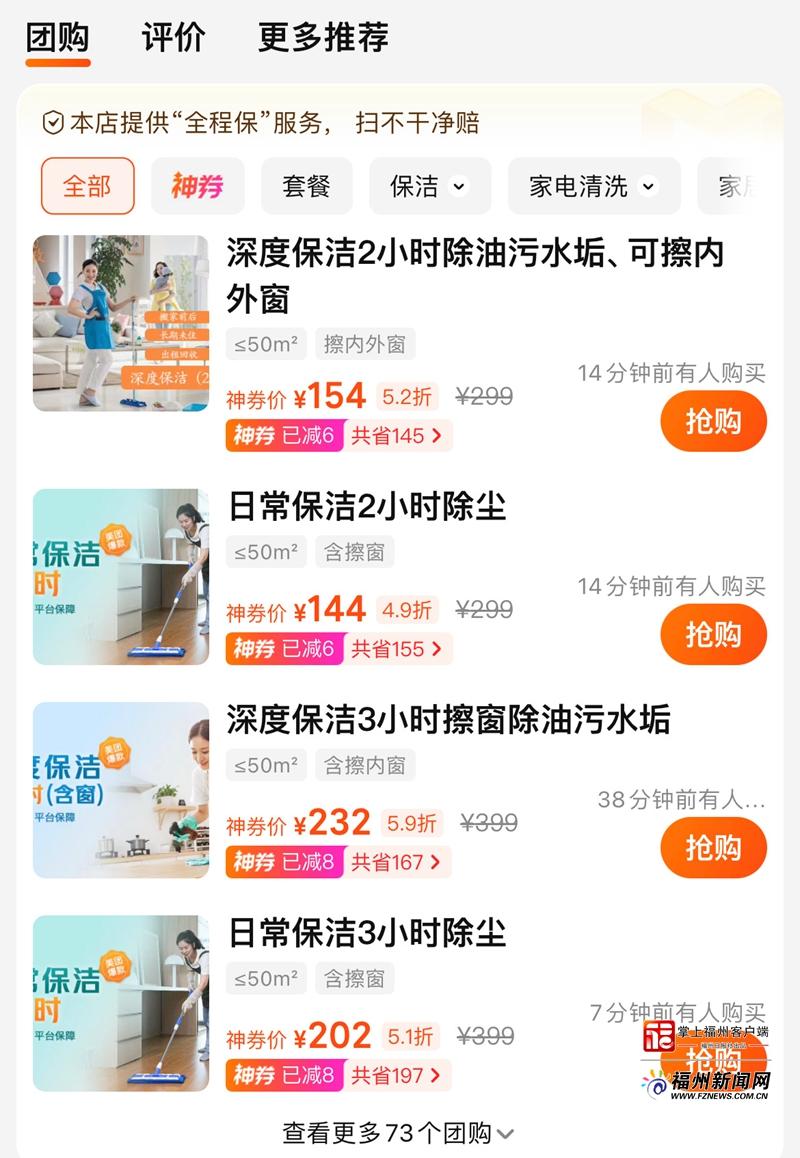The height and width of the screenshot is (1158, 800).
Task: Select the 套餐 filter chip
Action: pyautogui.click(x=305, y=186)
